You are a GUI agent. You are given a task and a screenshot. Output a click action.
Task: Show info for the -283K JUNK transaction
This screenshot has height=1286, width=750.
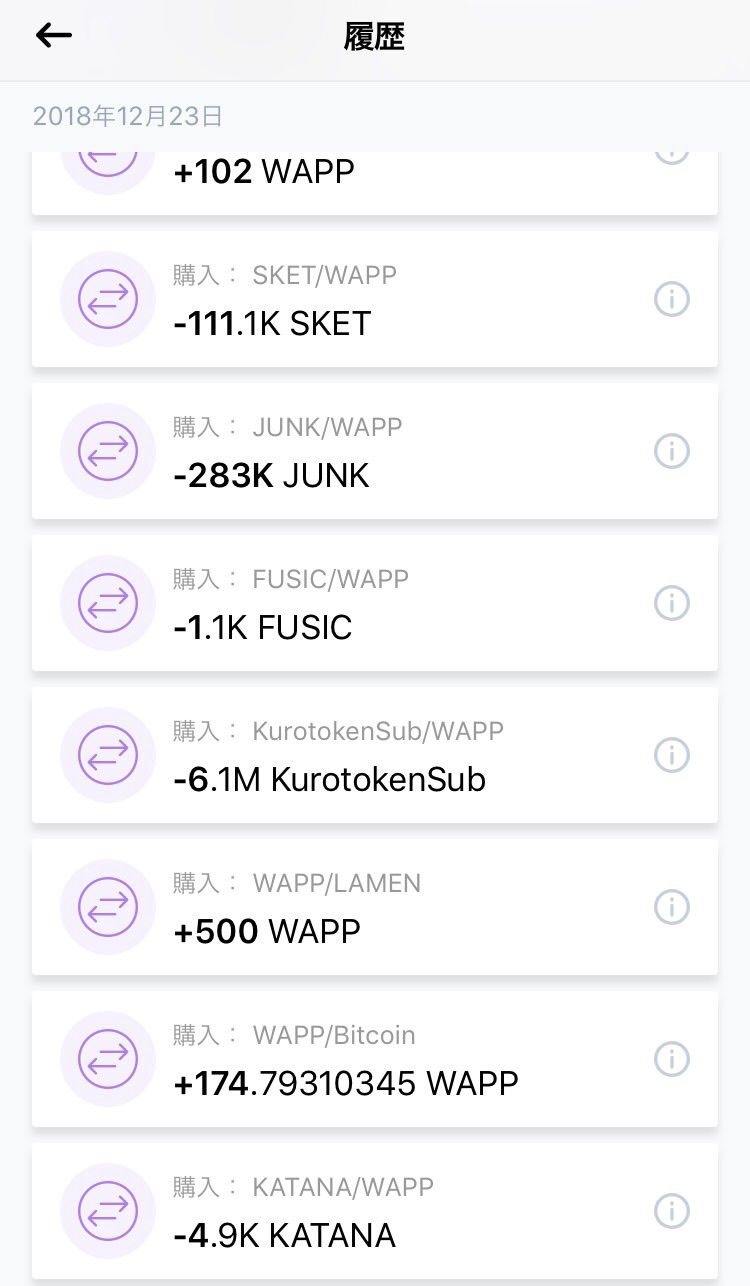[672, 451]
